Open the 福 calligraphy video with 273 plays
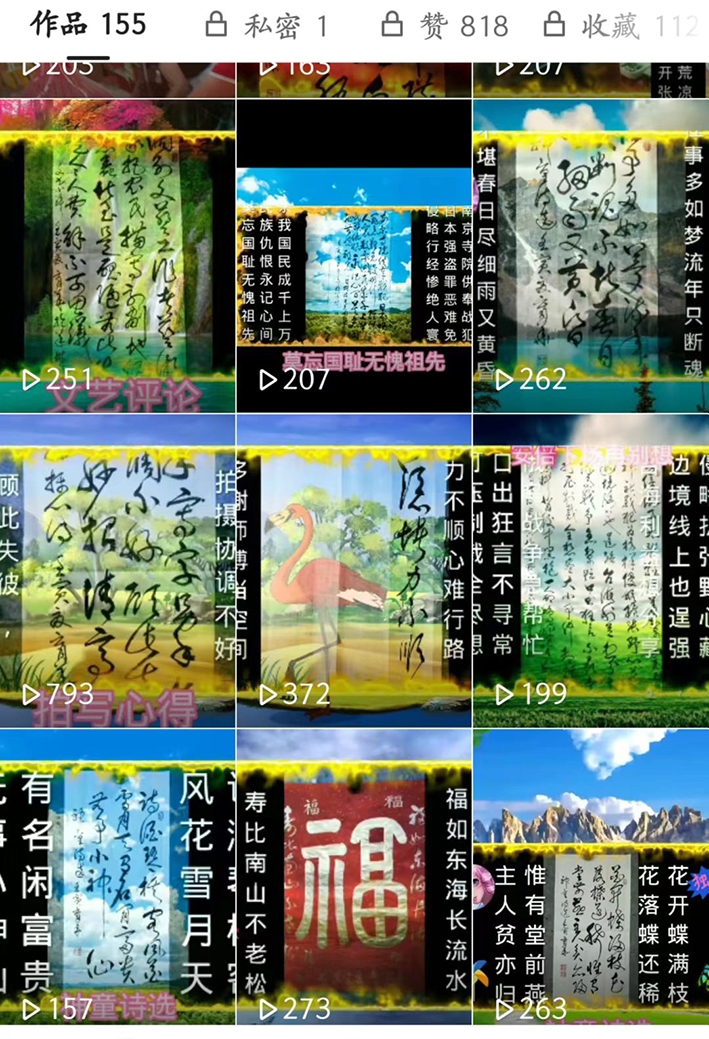Screen dimensions: 709x1039 [x=354, y=878]
